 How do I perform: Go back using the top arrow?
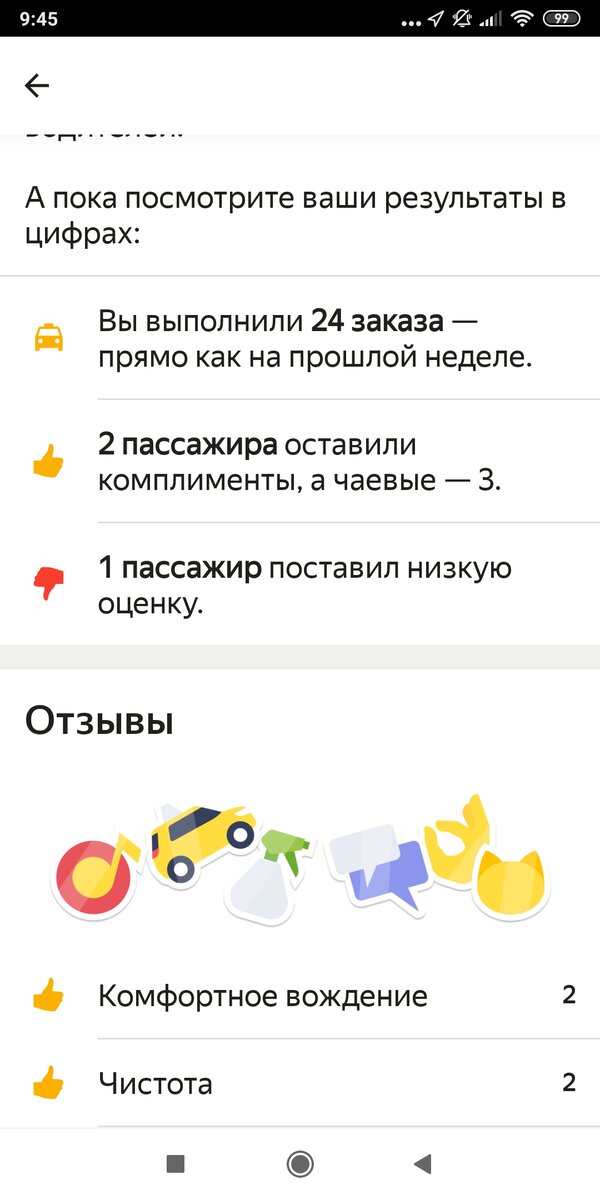tap(37, 86)
